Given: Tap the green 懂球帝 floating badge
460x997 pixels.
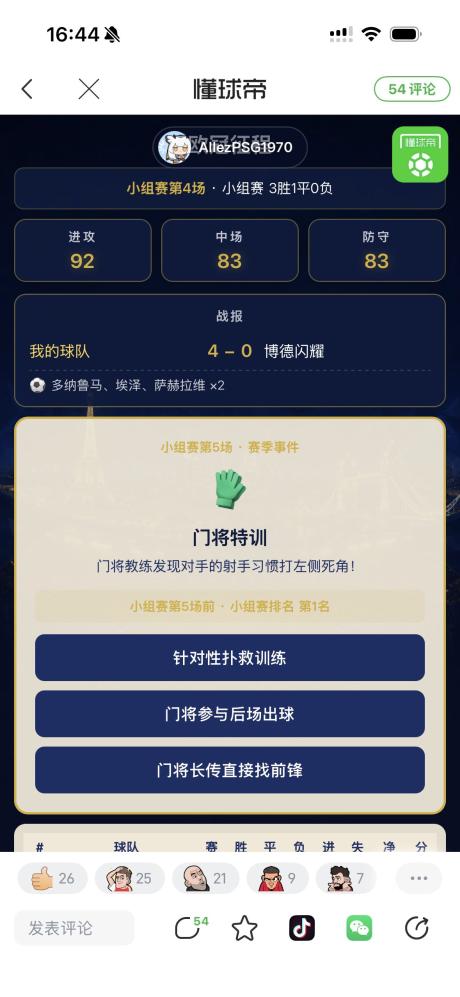Looking at the screenshot, I should (x=420, y=155).
